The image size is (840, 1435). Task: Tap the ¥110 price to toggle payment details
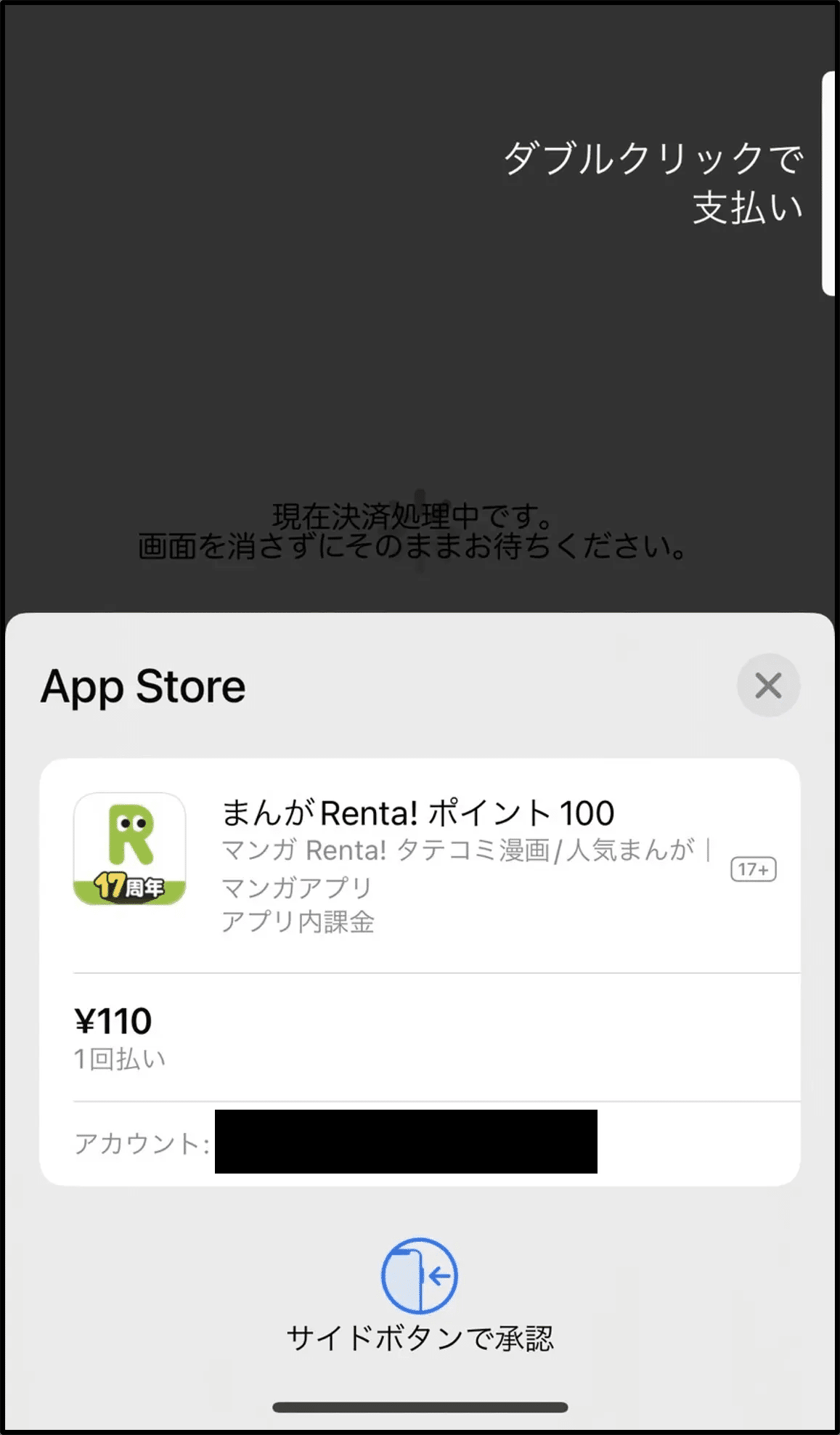click(x=113, y=1021)
